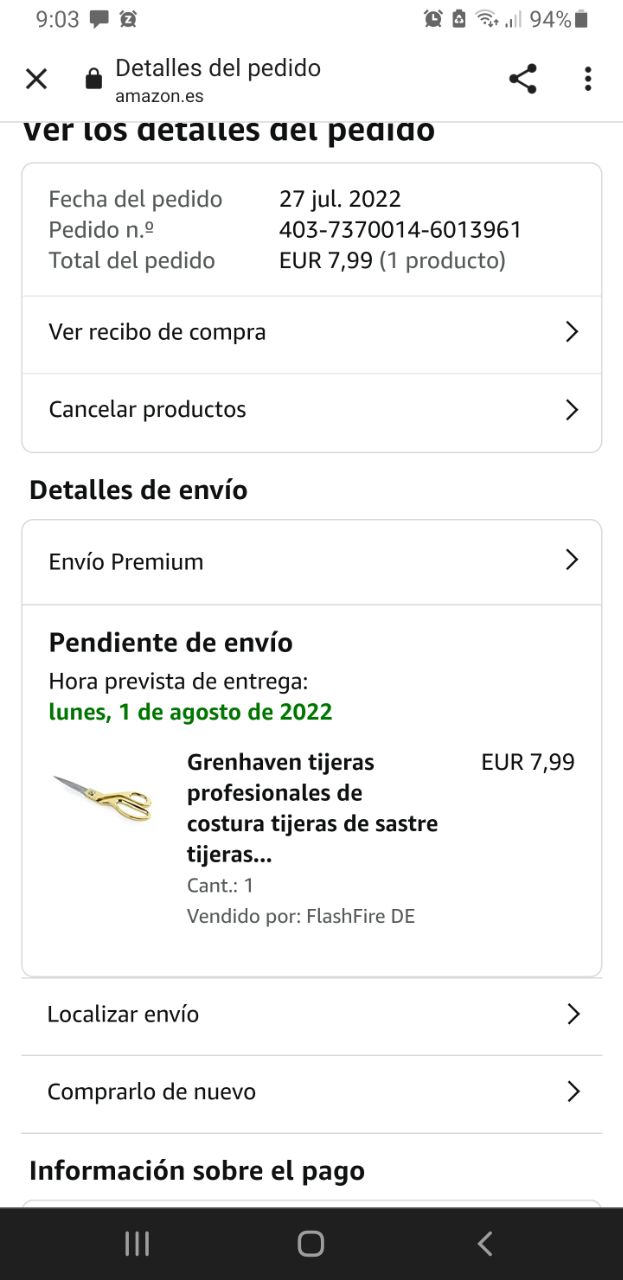The image size is (623, 1280).
Task: View the Grenhaven tijeras product image
Action: point(103,799)
